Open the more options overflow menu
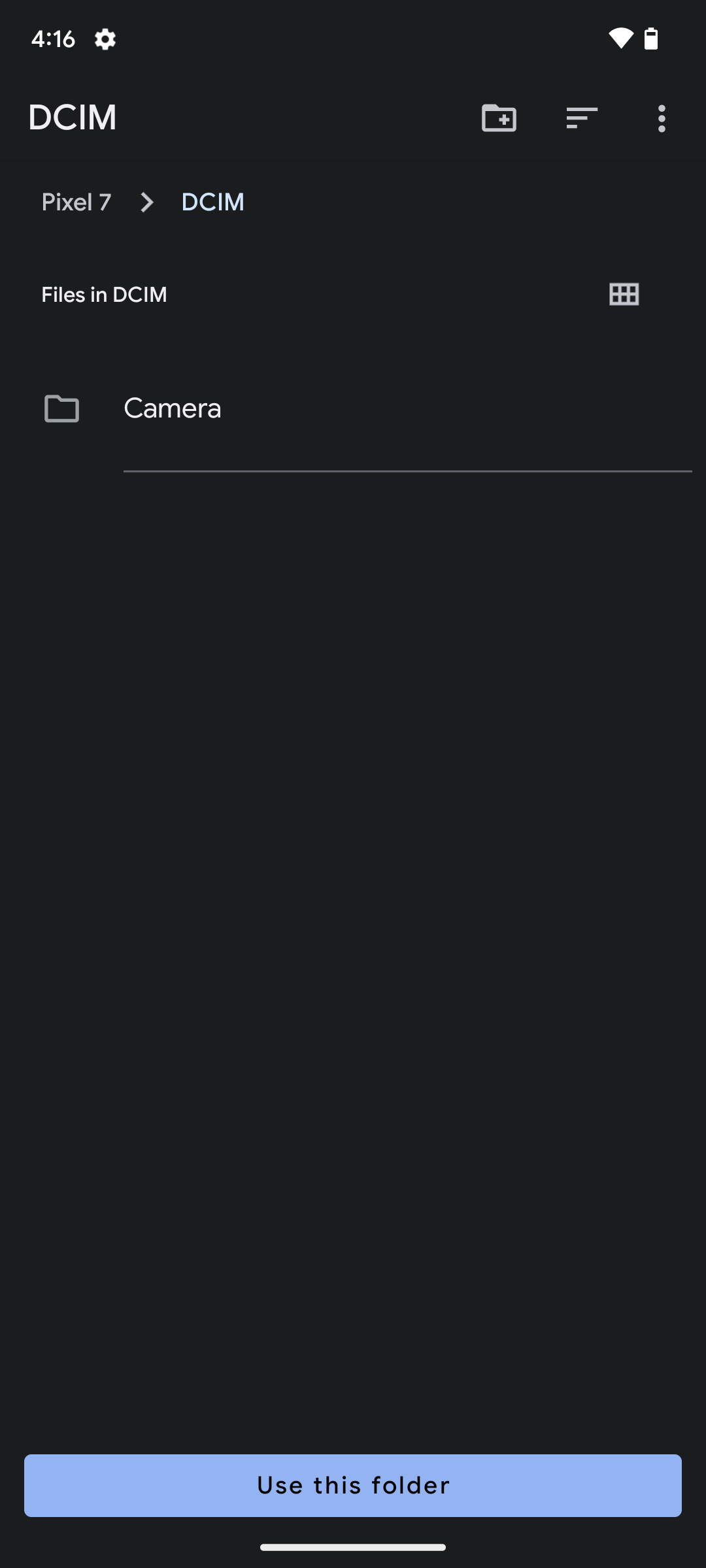The width and height of the screenshot is (706, 1568). pos(662,118)
